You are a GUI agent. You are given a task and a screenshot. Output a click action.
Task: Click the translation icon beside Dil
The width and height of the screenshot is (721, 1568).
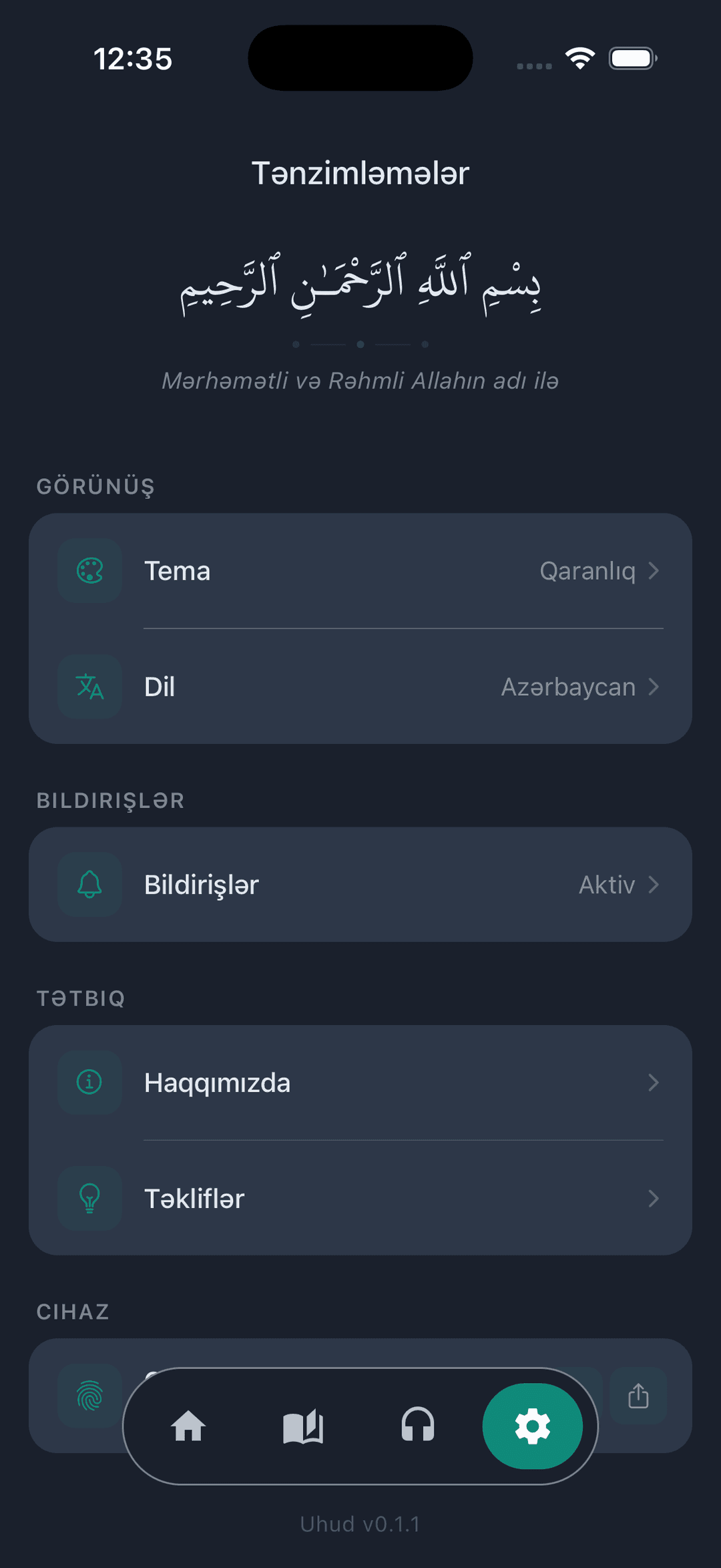[89, 687]
